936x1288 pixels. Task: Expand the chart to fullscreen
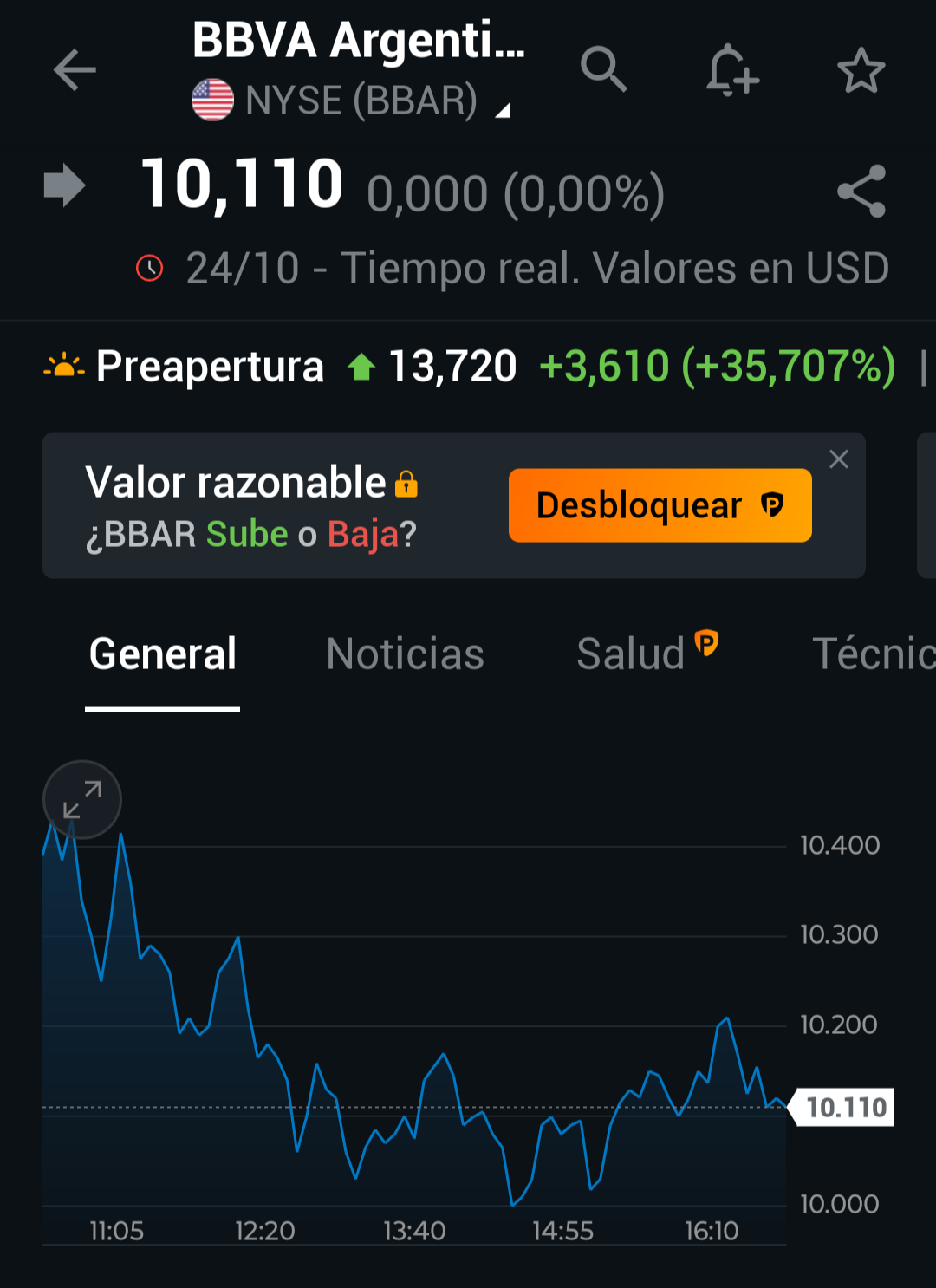tap(82, 799)
